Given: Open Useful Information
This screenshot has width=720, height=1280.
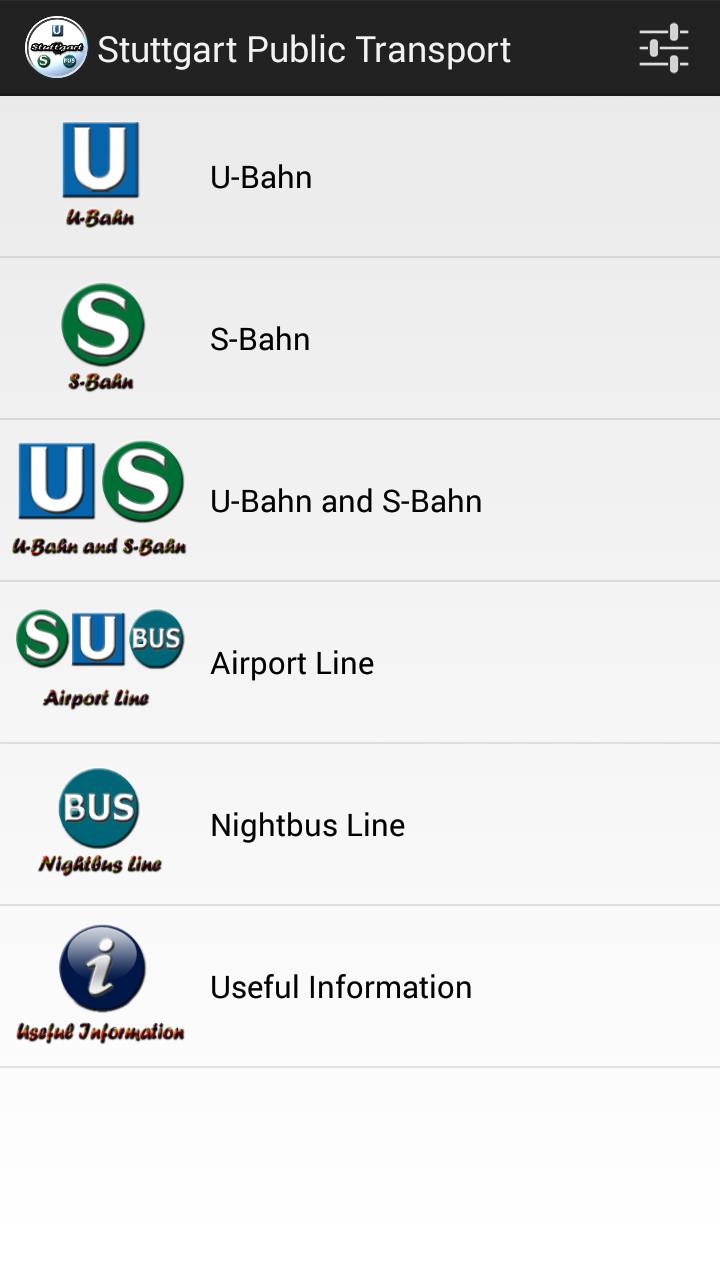Looking at the screenshot, I should 360,986.
